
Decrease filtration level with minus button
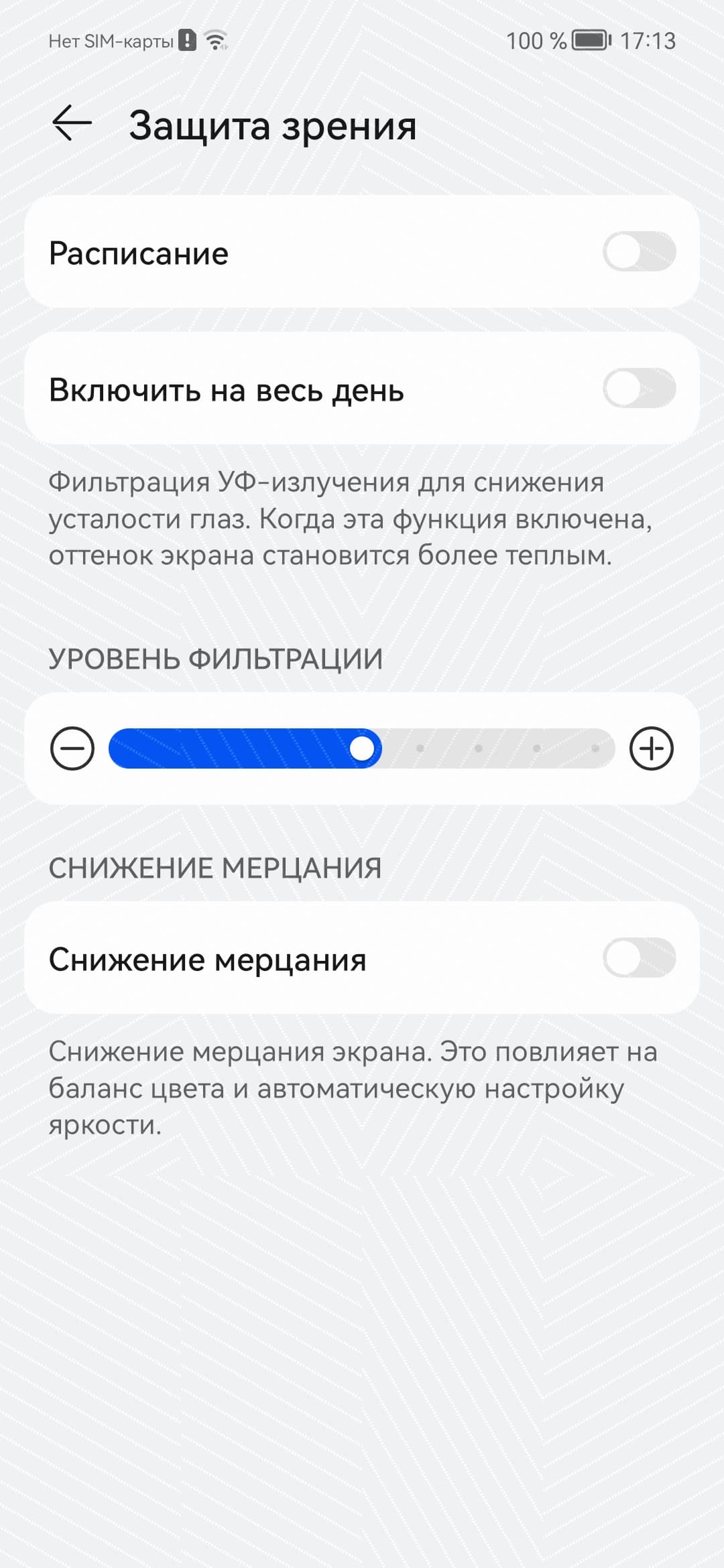pyautogui.click(x=72, y=748)
